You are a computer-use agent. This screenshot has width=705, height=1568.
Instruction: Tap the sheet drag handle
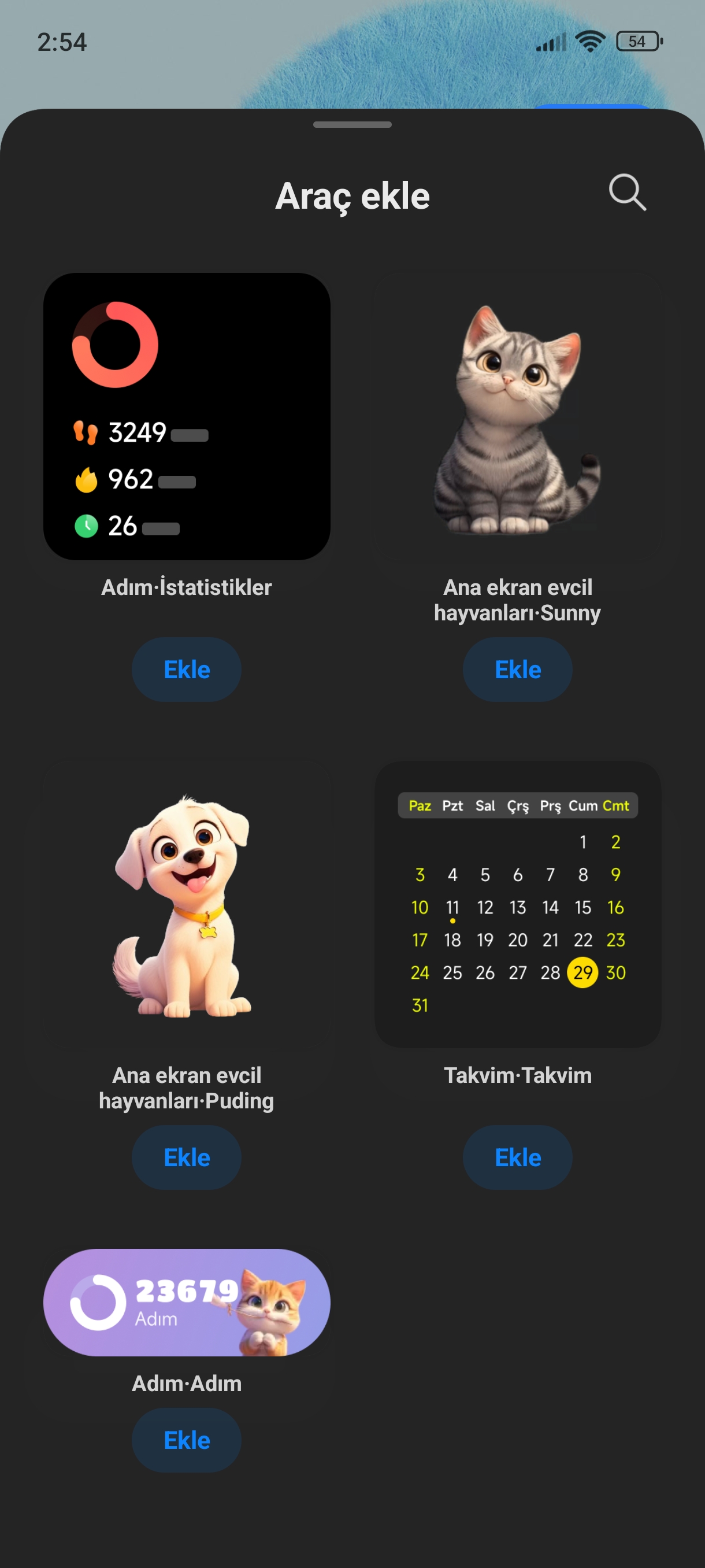(x=352, y=125)
